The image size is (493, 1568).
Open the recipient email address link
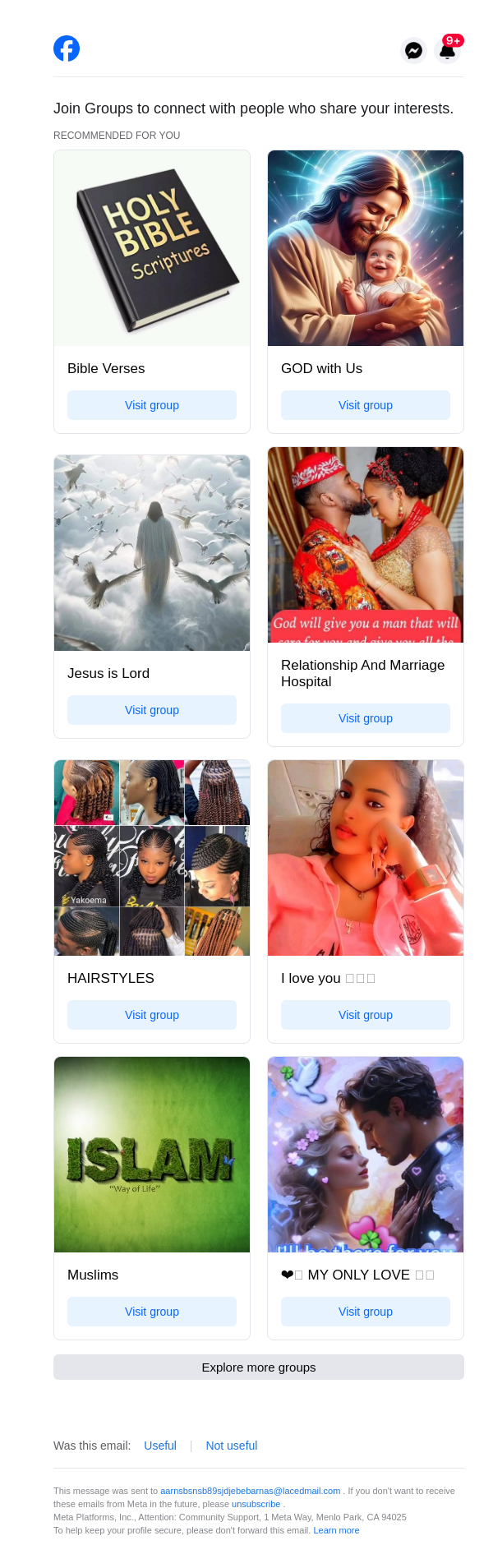coord(250,1491)
